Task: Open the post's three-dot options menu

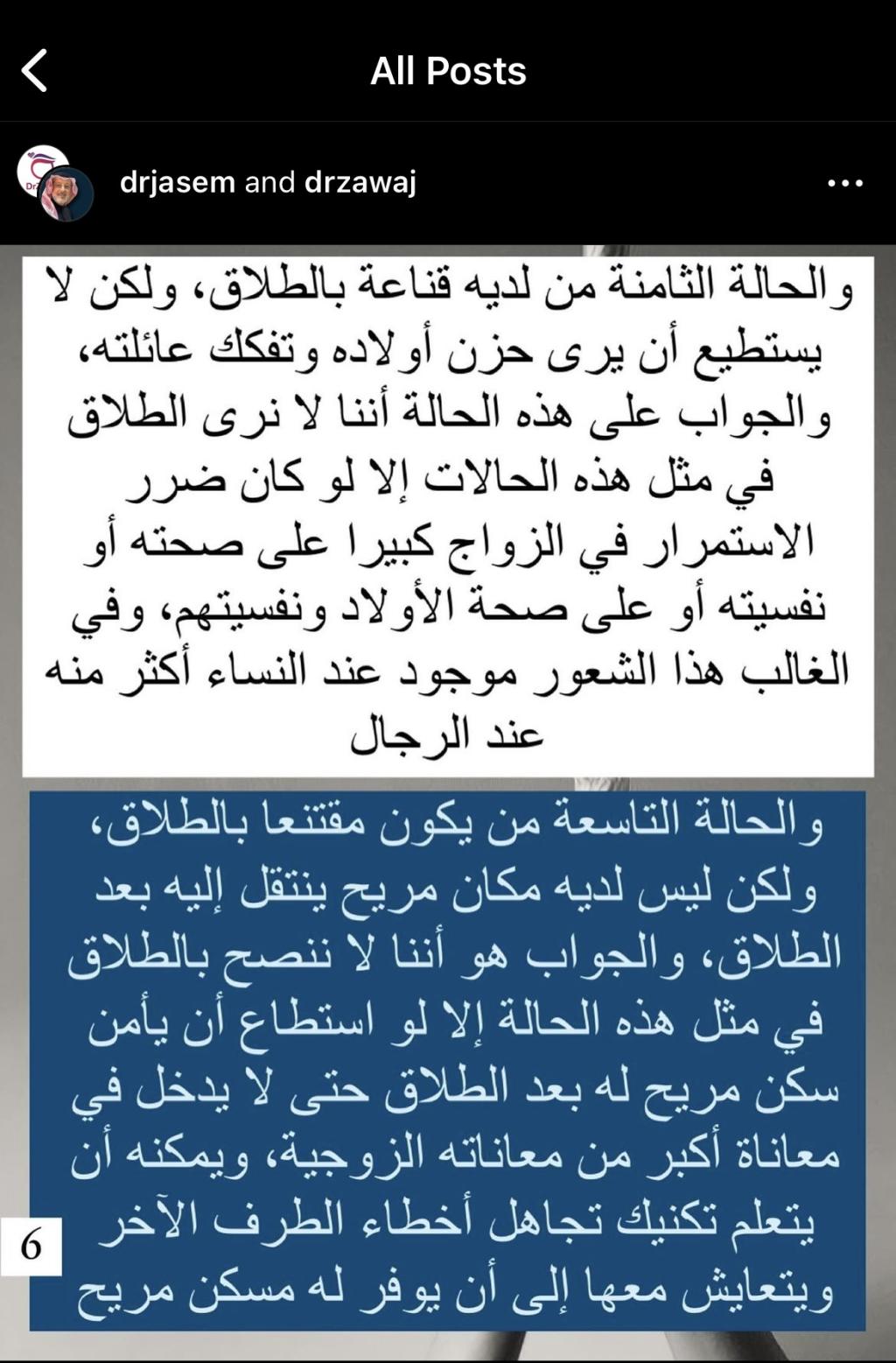Action: pyautogui.click(x=845, y=183)
